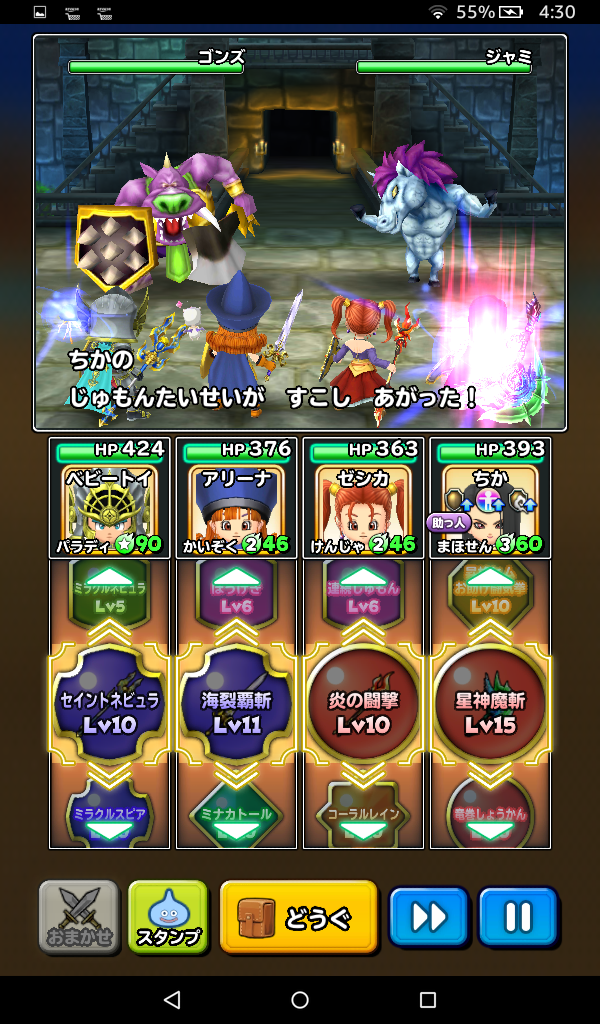Cast the 炎の闘撃 Lv10 skill
The width and height of the screenshot is (600, 1024).
pos(363,709)
